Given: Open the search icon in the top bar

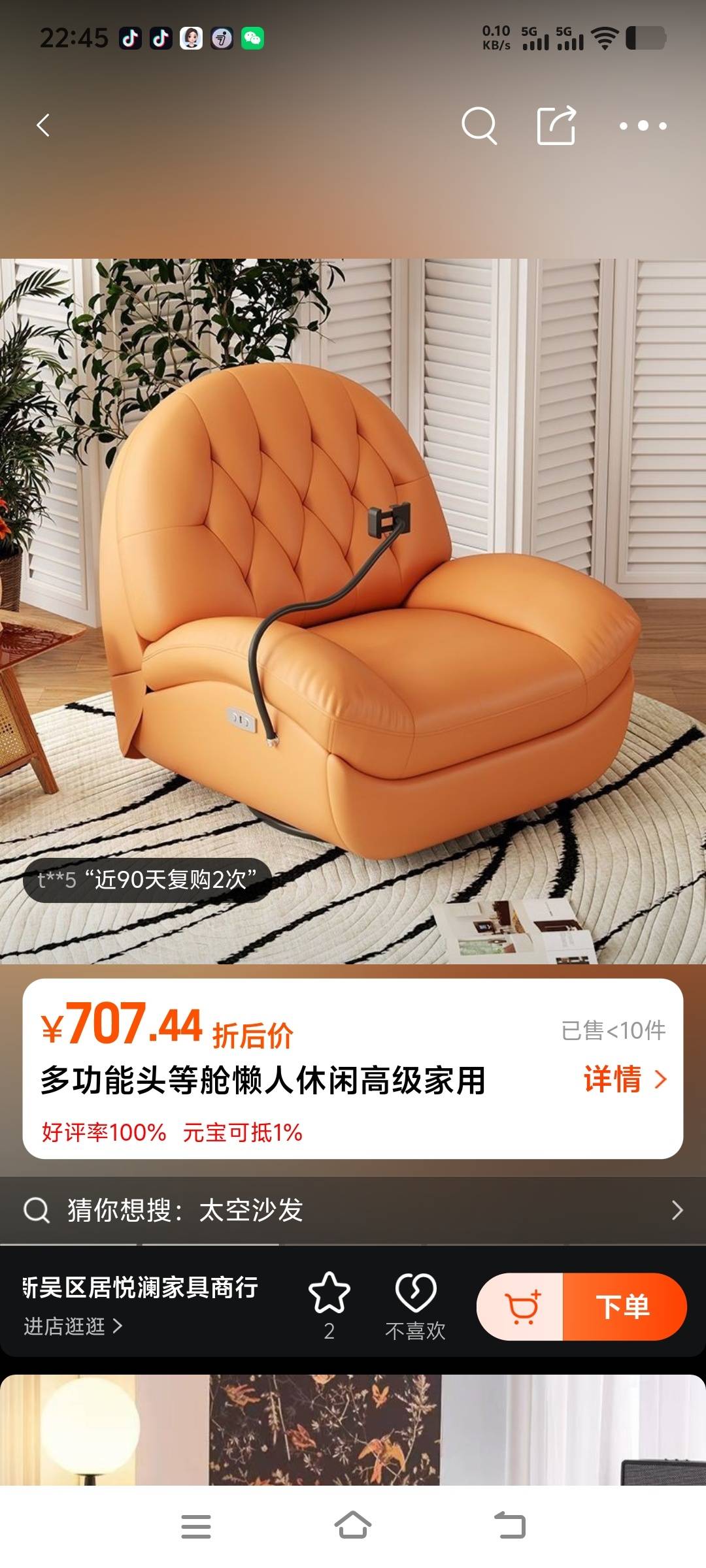Looking at the screenshot, I should (x=479, y=125).
